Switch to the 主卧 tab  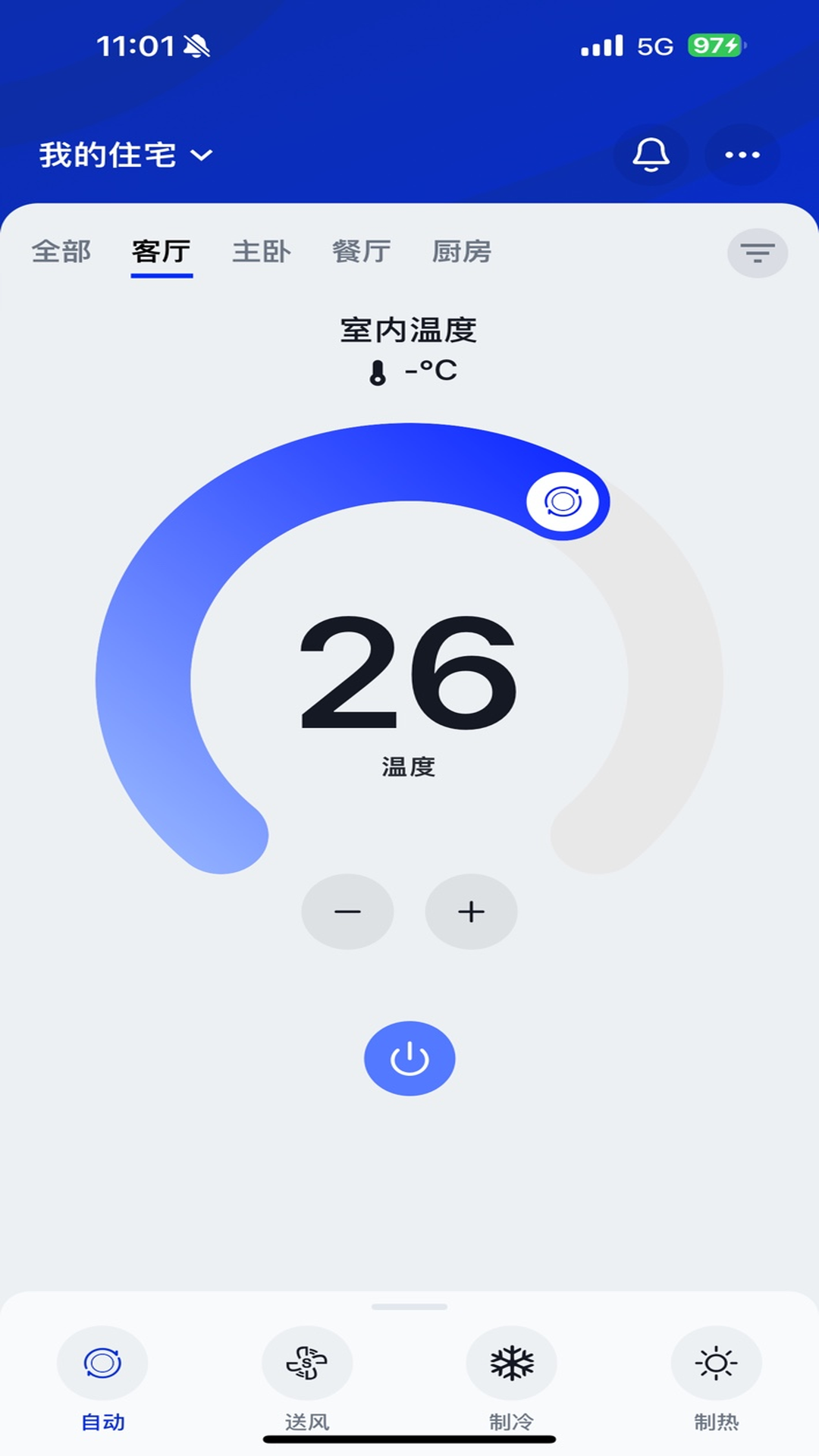tap(262, 252)
